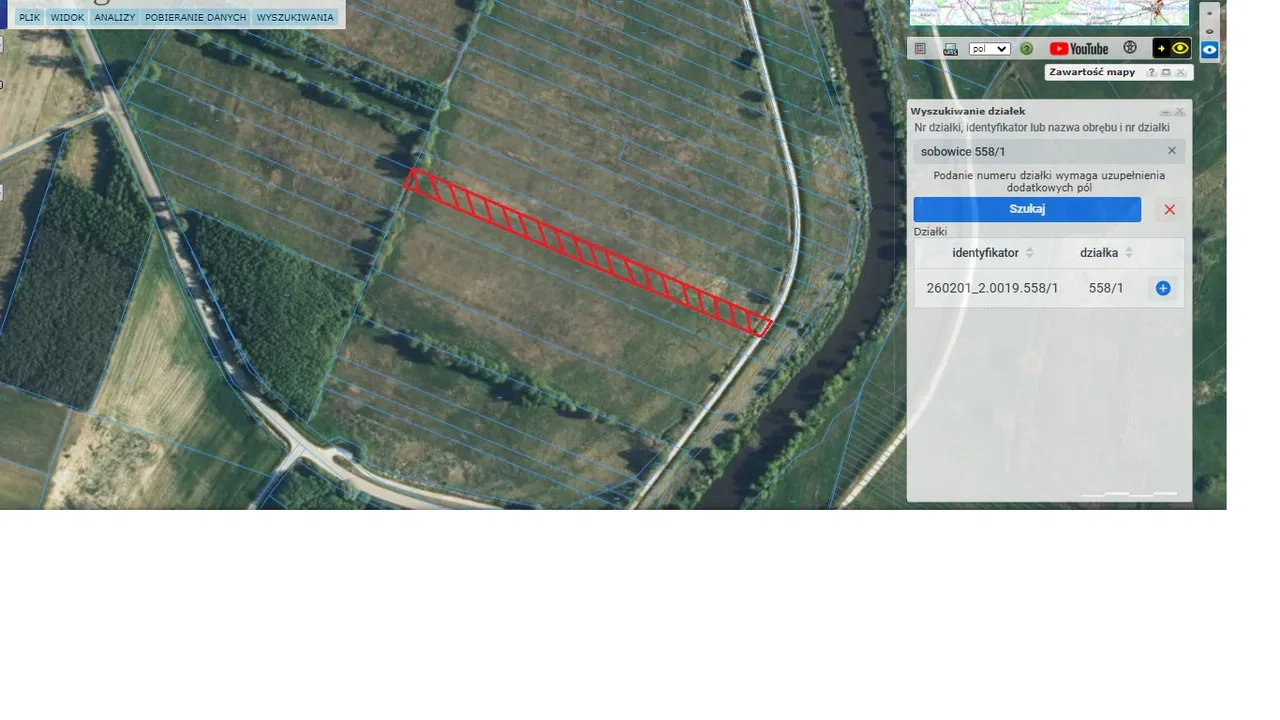Close the Zawartość mapy panel
This screenshot has height=720, width=1280.
click(1181, 73)
